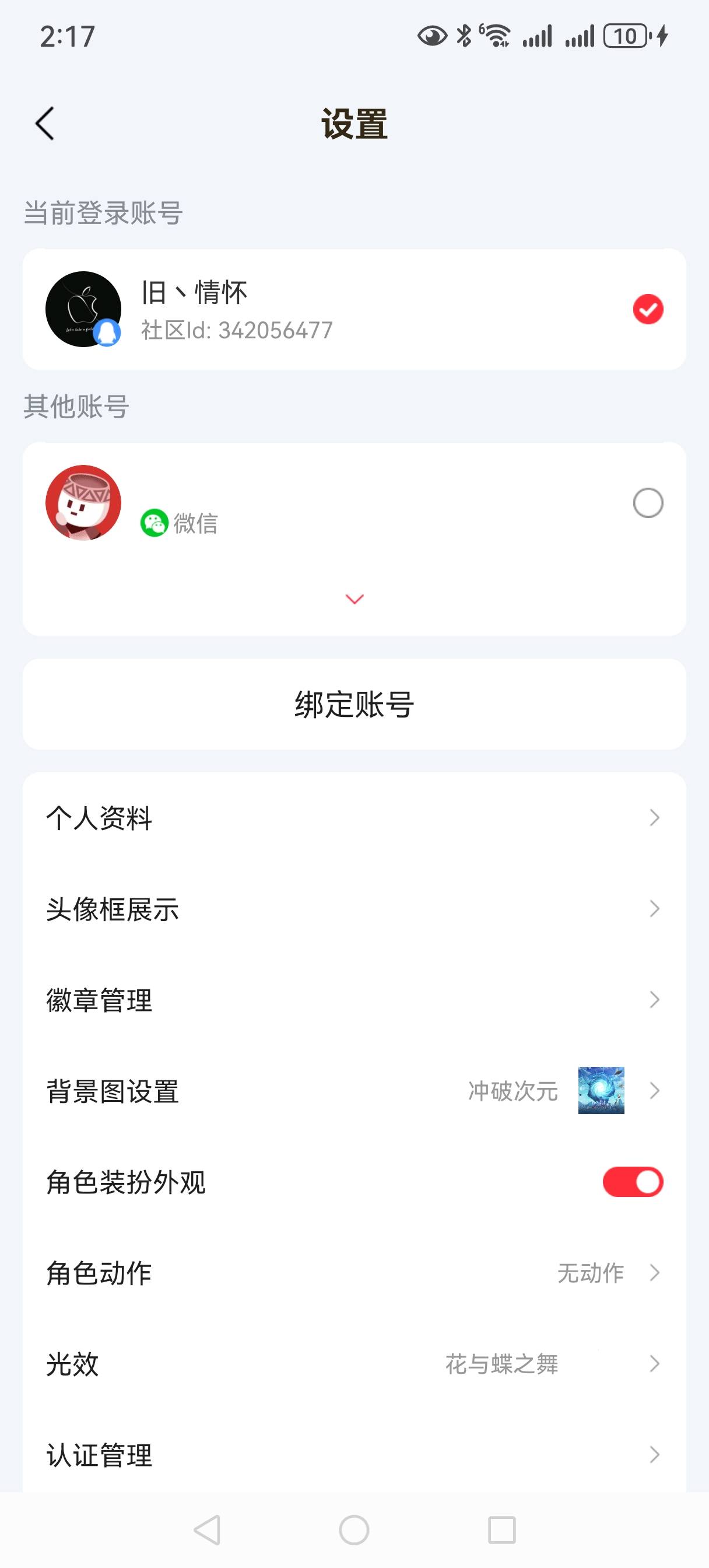Expand the other accounts list with the chevron
The width and height of the screenshot is (709, 1568).
coord(353,599)
